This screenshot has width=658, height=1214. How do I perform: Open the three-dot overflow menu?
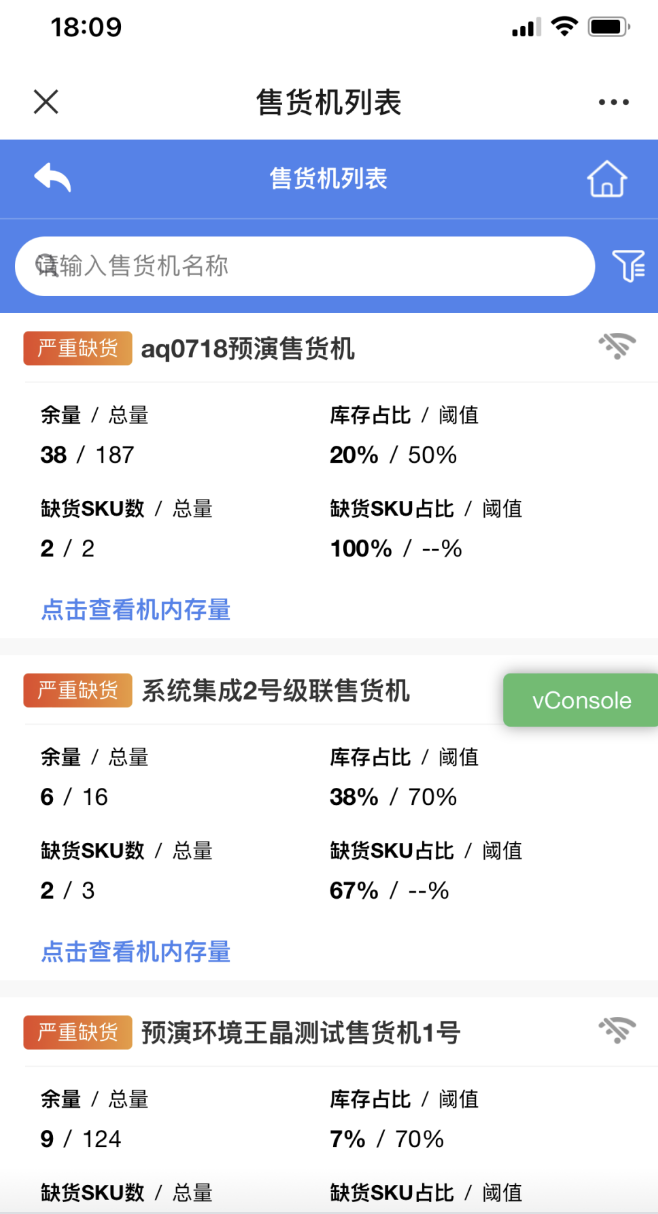[613, 102]
